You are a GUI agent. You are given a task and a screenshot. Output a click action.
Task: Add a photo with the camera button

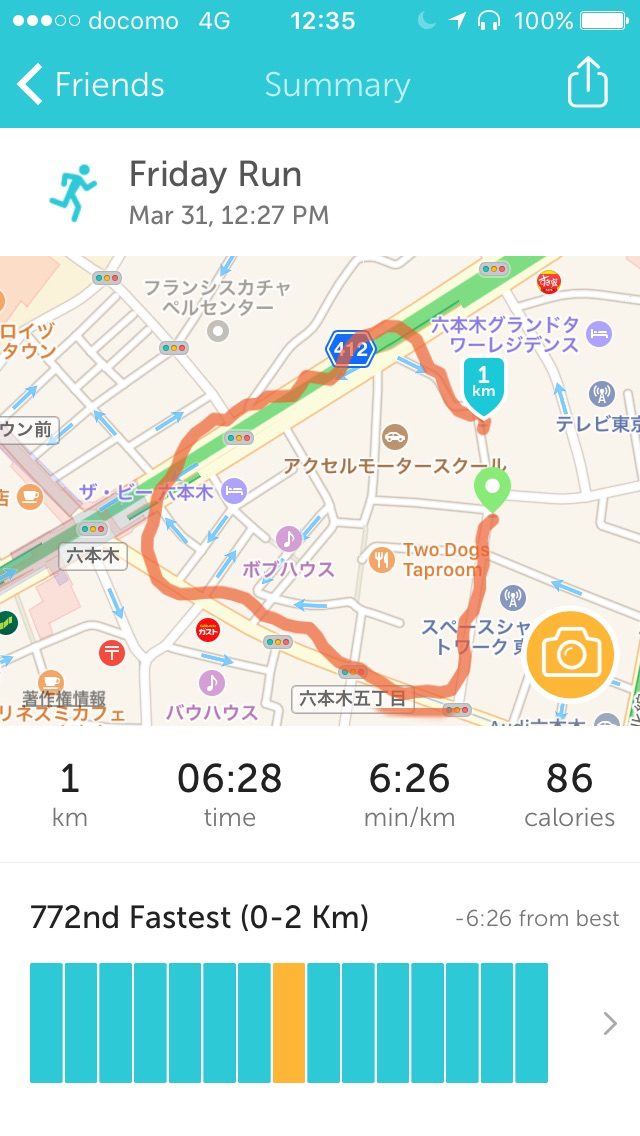570,655
